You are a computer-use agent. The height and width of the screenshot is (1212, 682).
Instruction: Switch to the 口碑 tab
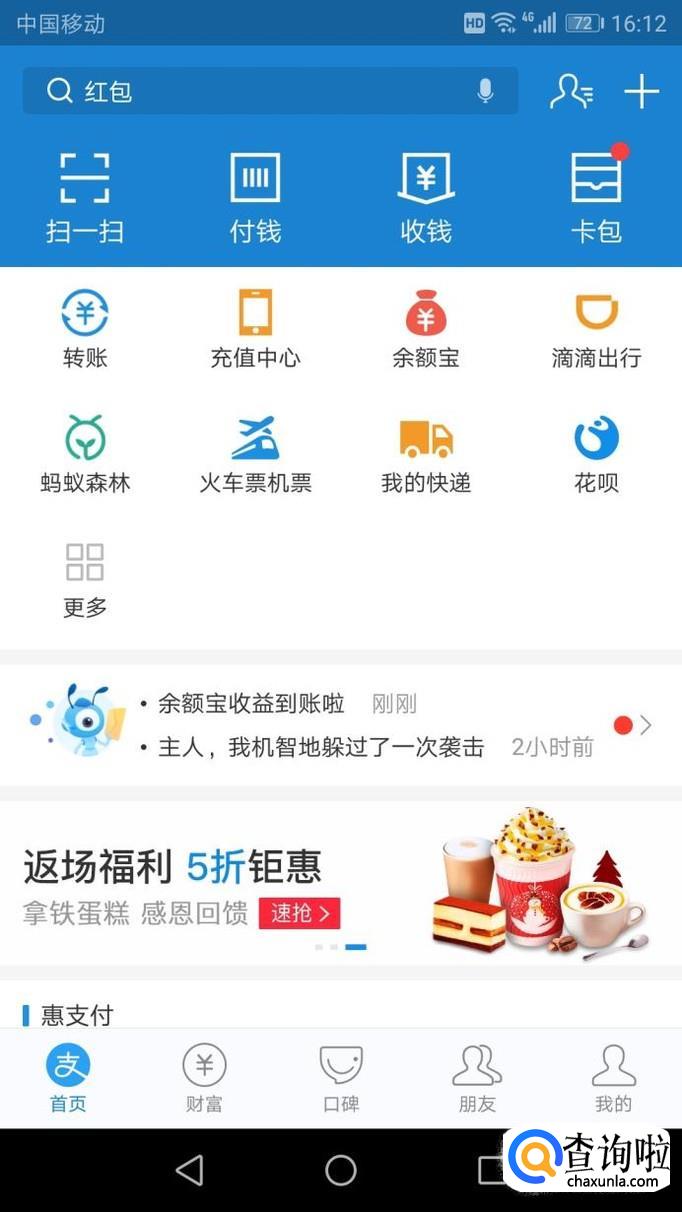(x=341, y=1079)
